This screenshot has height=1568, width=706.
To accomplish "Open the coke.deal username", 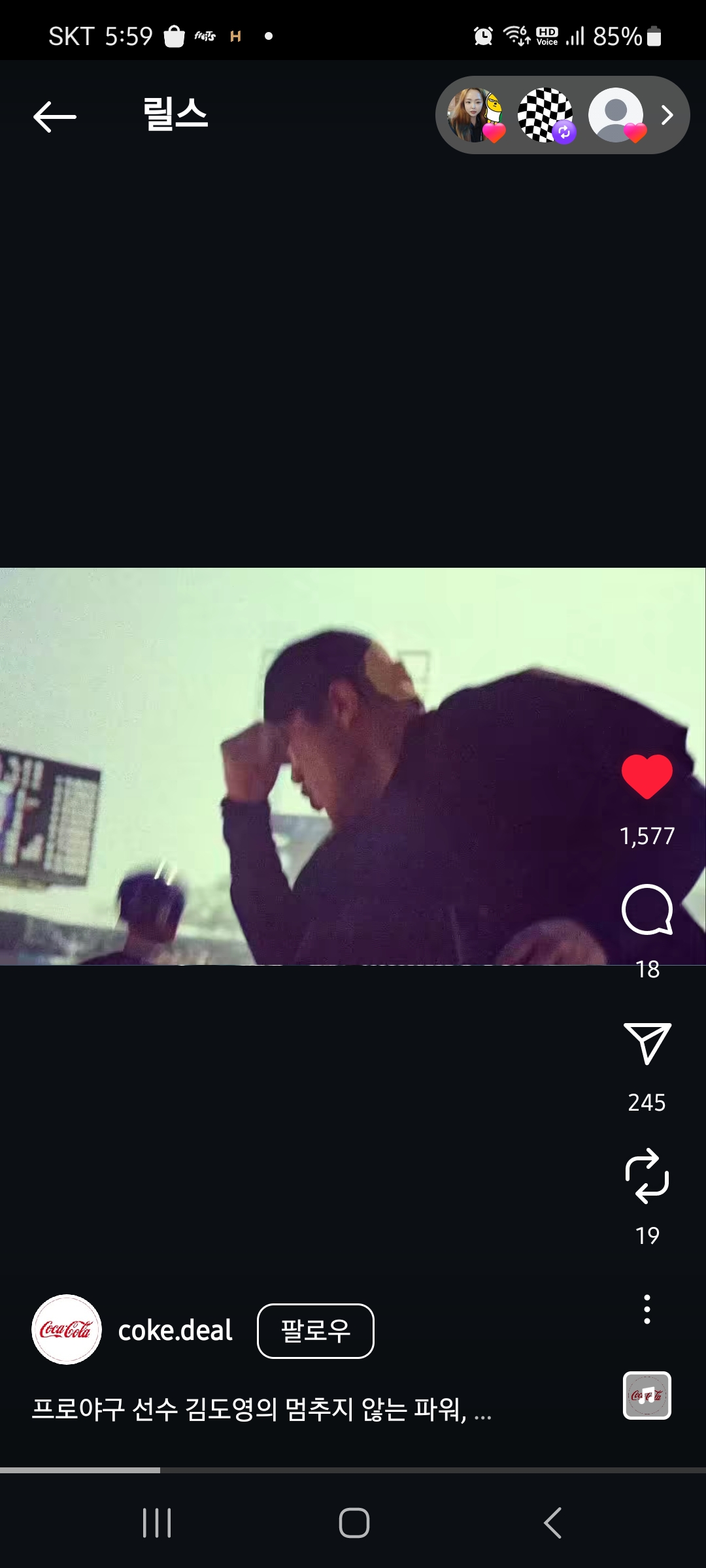I will coord(175,1330).
